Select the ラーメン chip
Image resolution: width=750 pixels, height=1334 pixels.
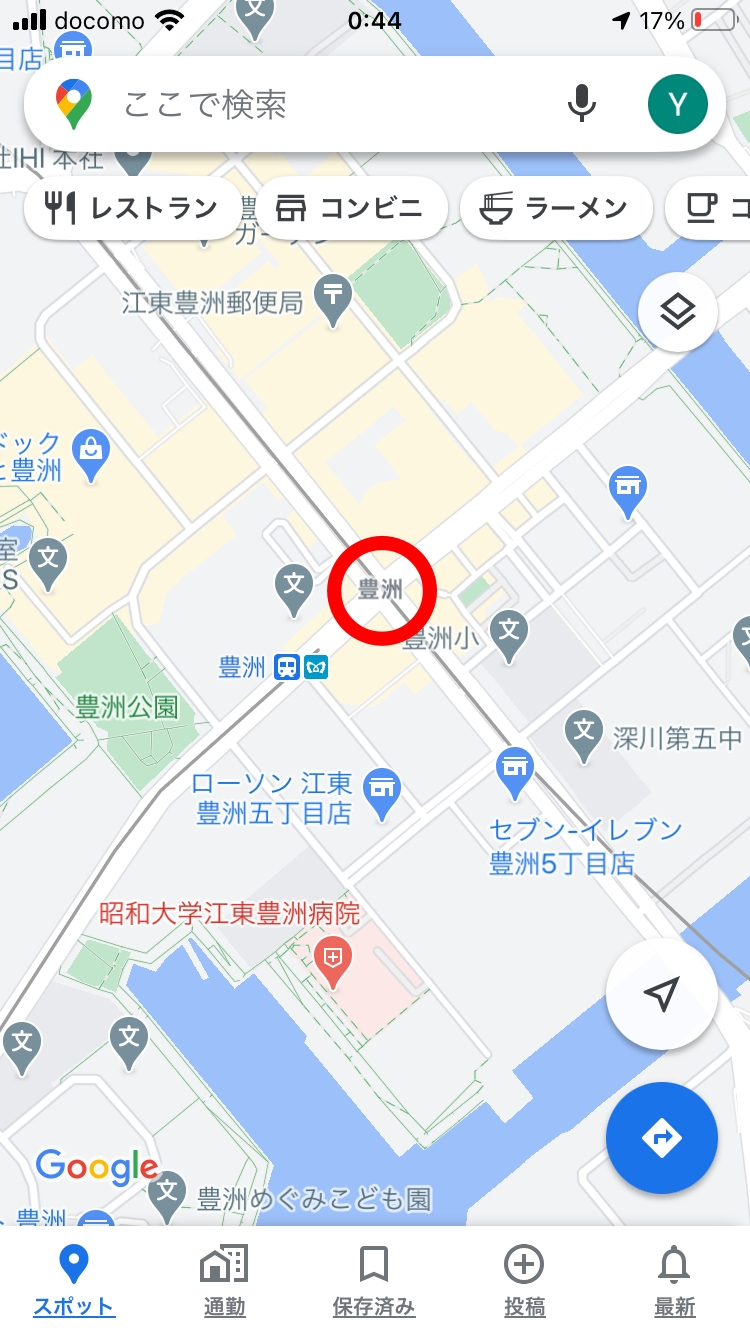pos(556,208)
